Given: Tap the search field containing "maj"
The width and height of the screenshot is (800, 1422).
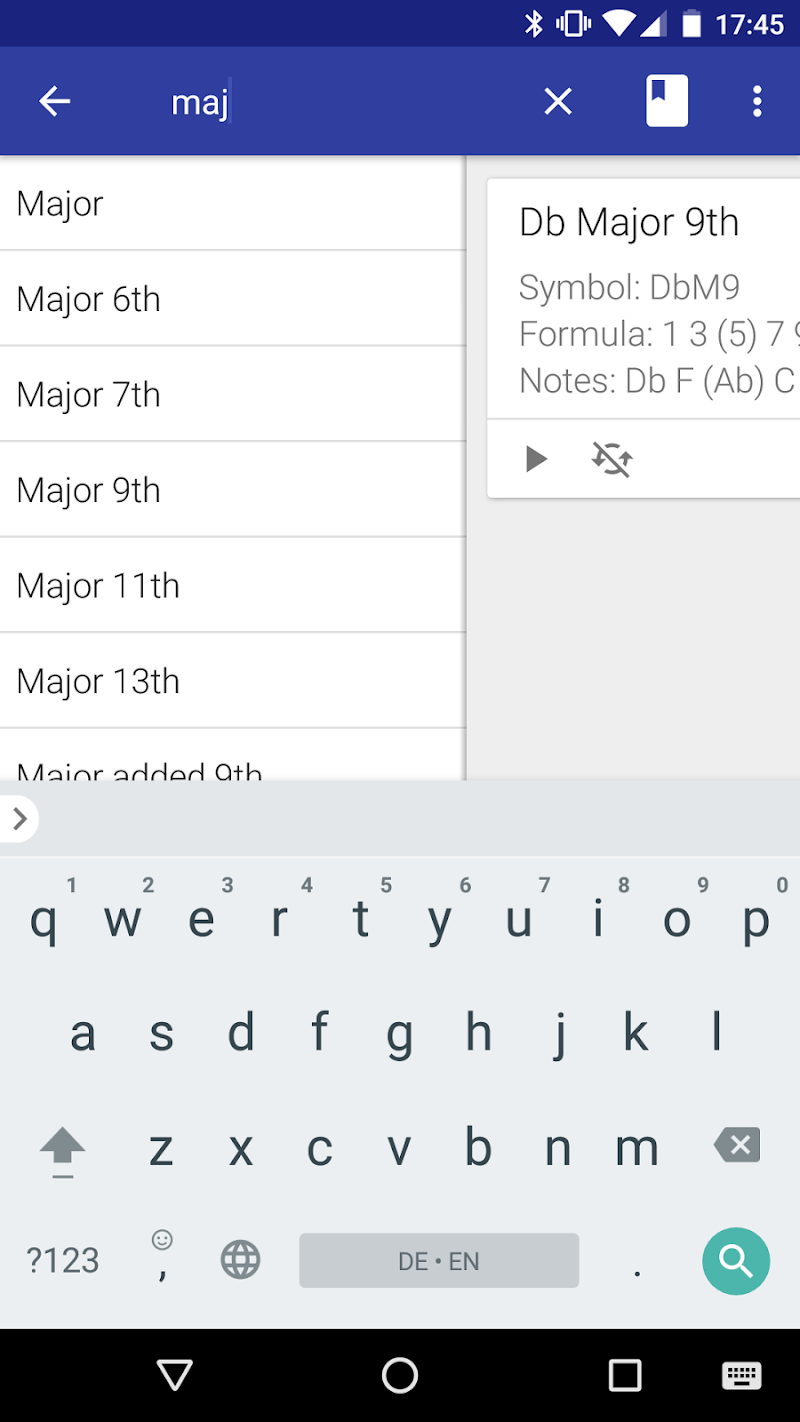Looking at the screenshot, I should (x=340, y=102).
